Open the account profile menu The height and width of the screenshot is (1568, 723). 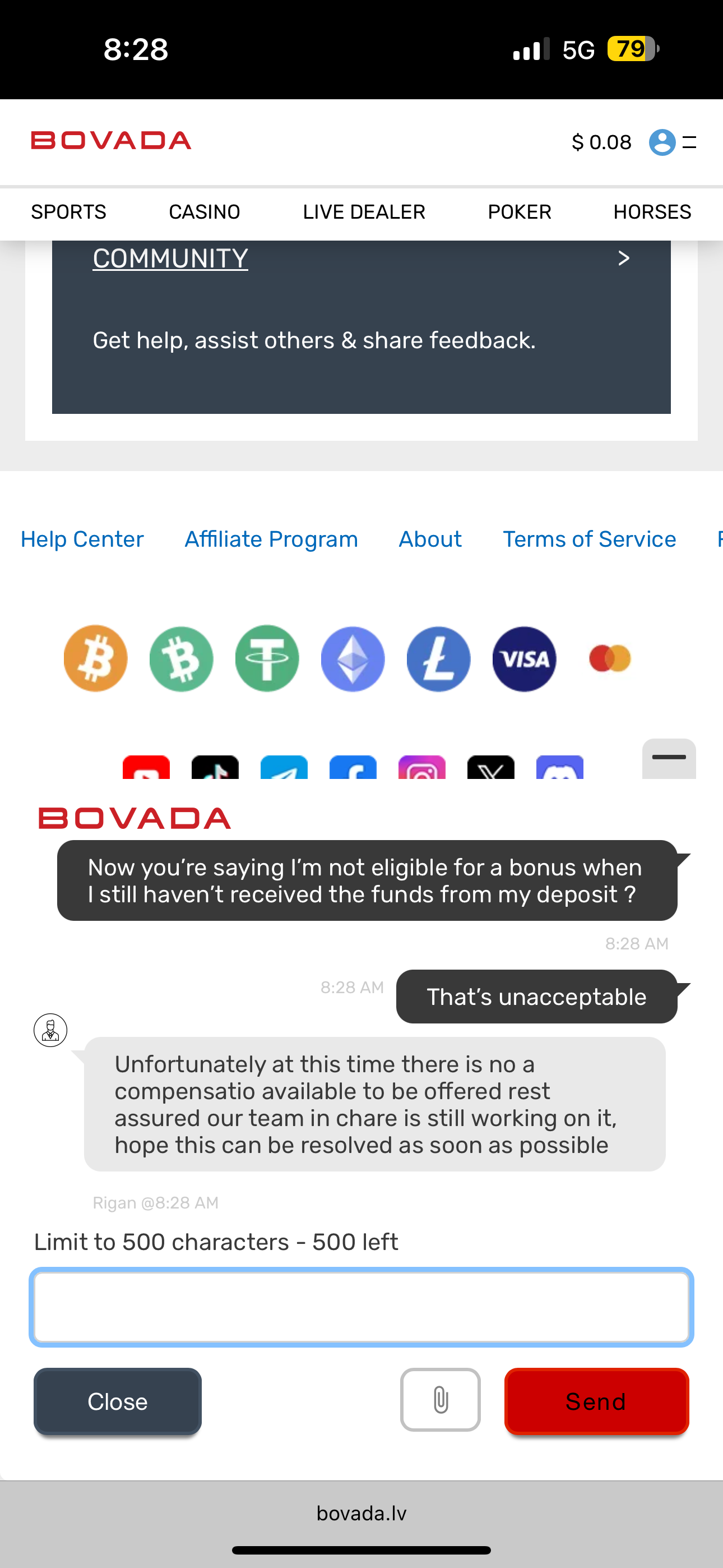(x=662, y=142)
